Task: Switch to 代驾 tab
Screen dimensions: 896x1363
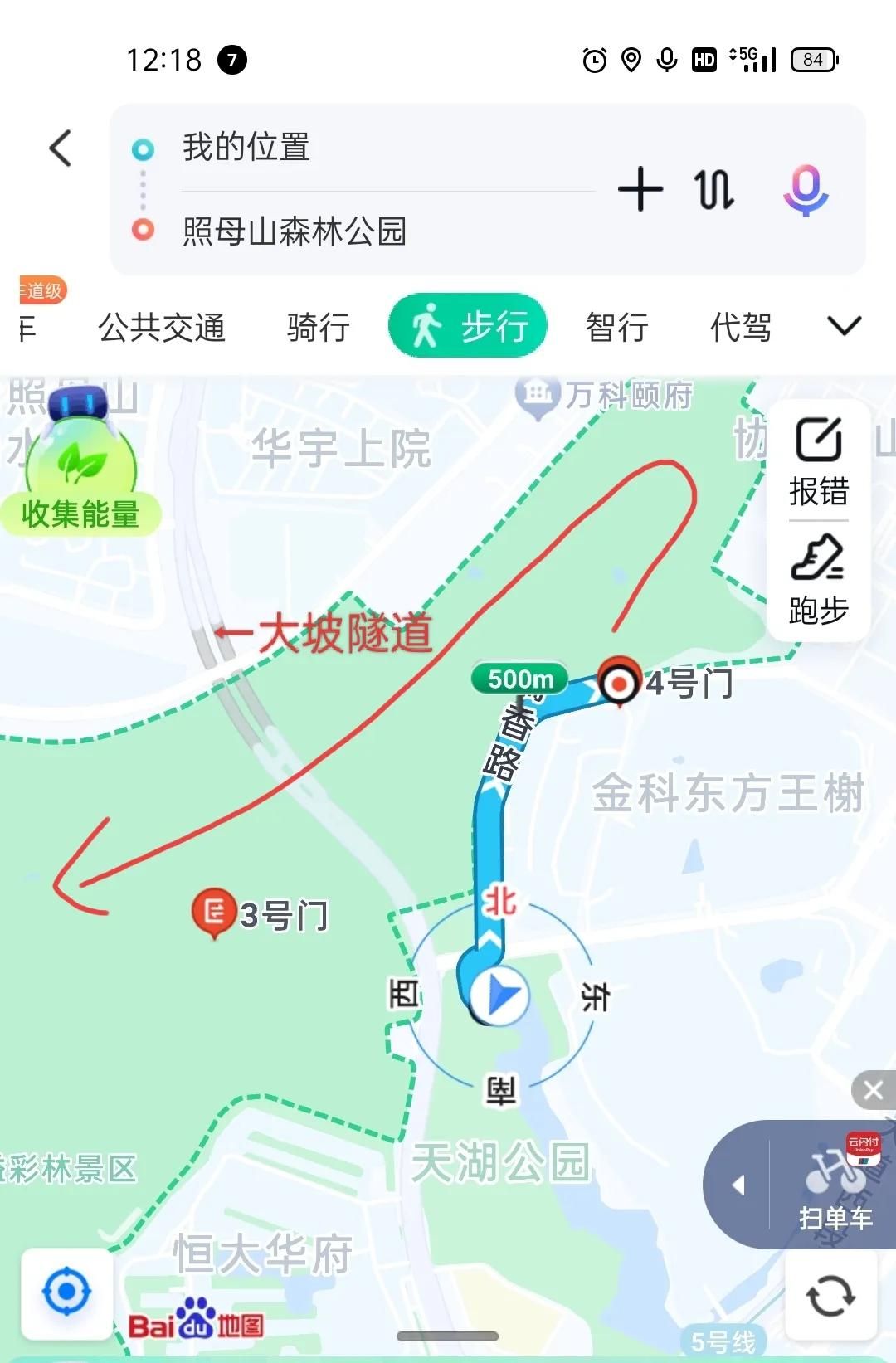Action: click(x=740, y=327)
